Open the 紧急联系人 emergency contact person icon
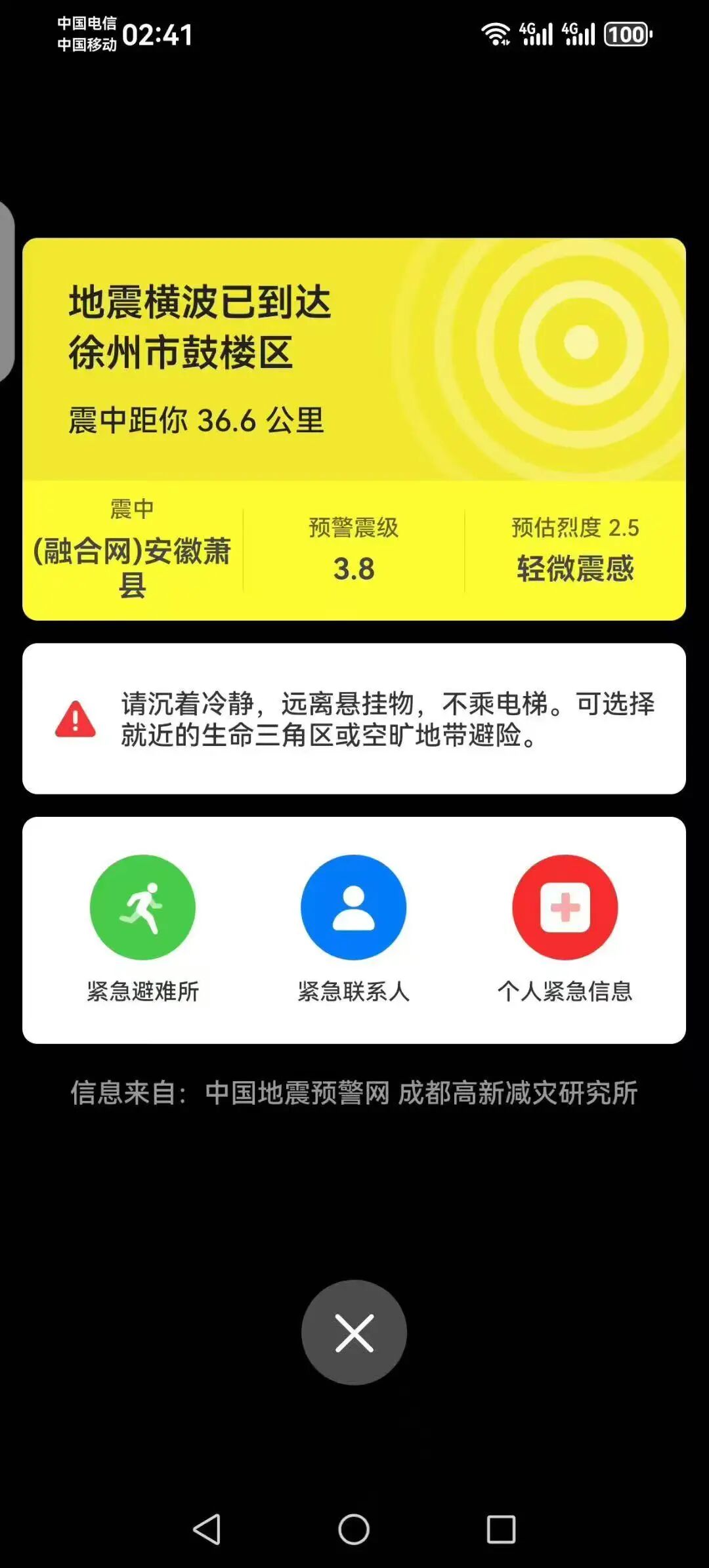Viewport: 709px width, 1568px height. click(354, 907)
